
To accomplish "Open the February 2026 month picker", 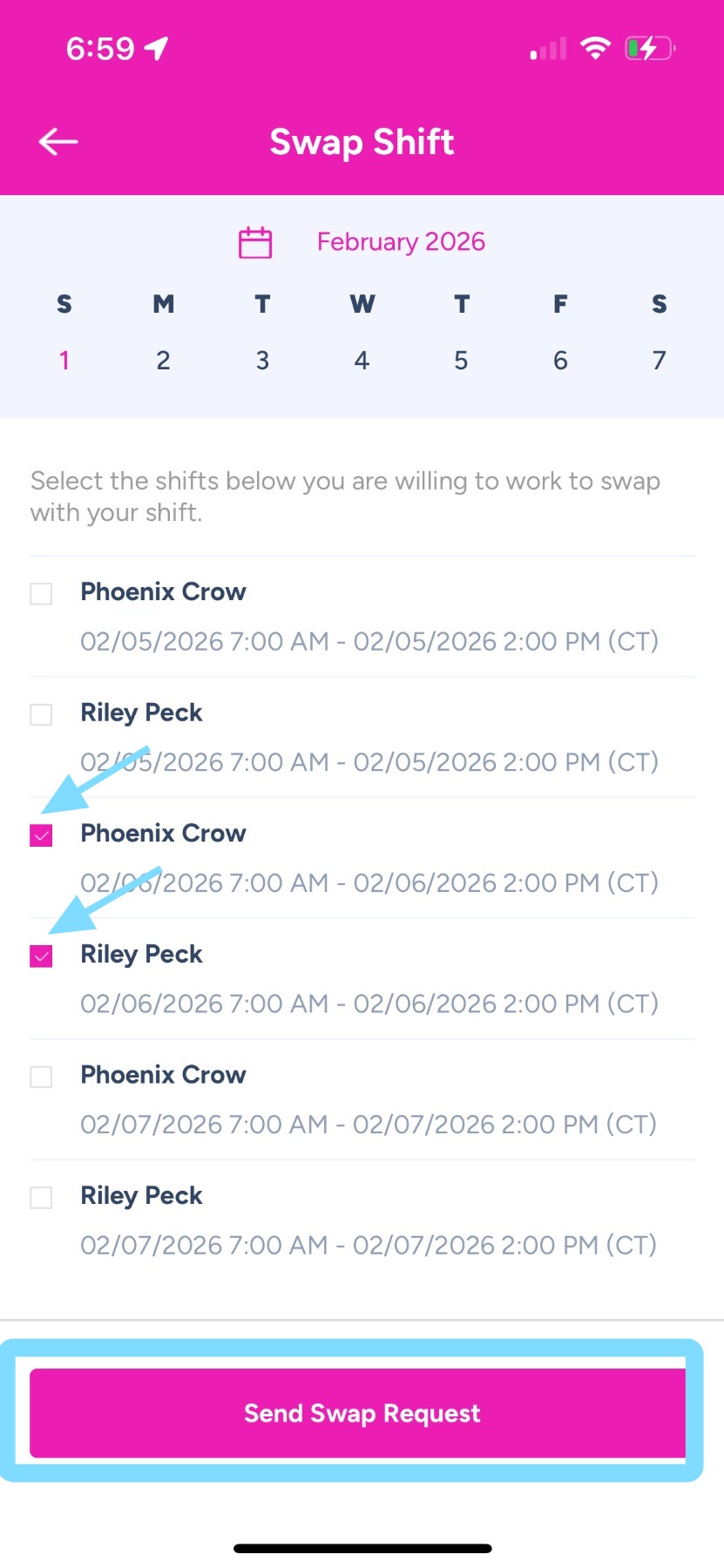I will (362, 242).
